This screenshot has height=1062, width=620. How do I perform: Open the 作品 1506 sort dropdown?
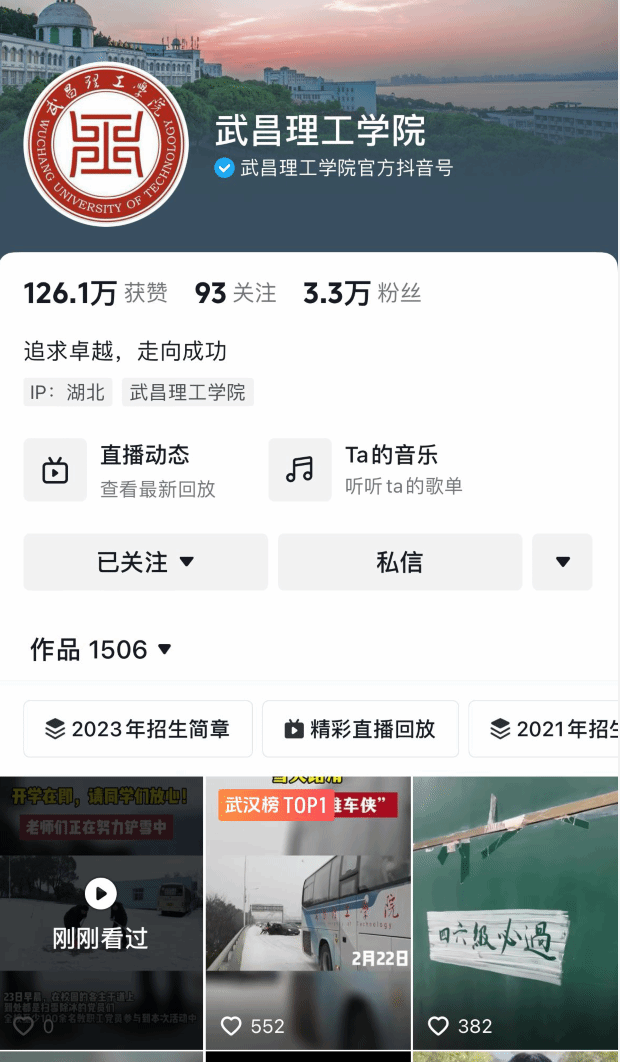(x=102, y=650)
